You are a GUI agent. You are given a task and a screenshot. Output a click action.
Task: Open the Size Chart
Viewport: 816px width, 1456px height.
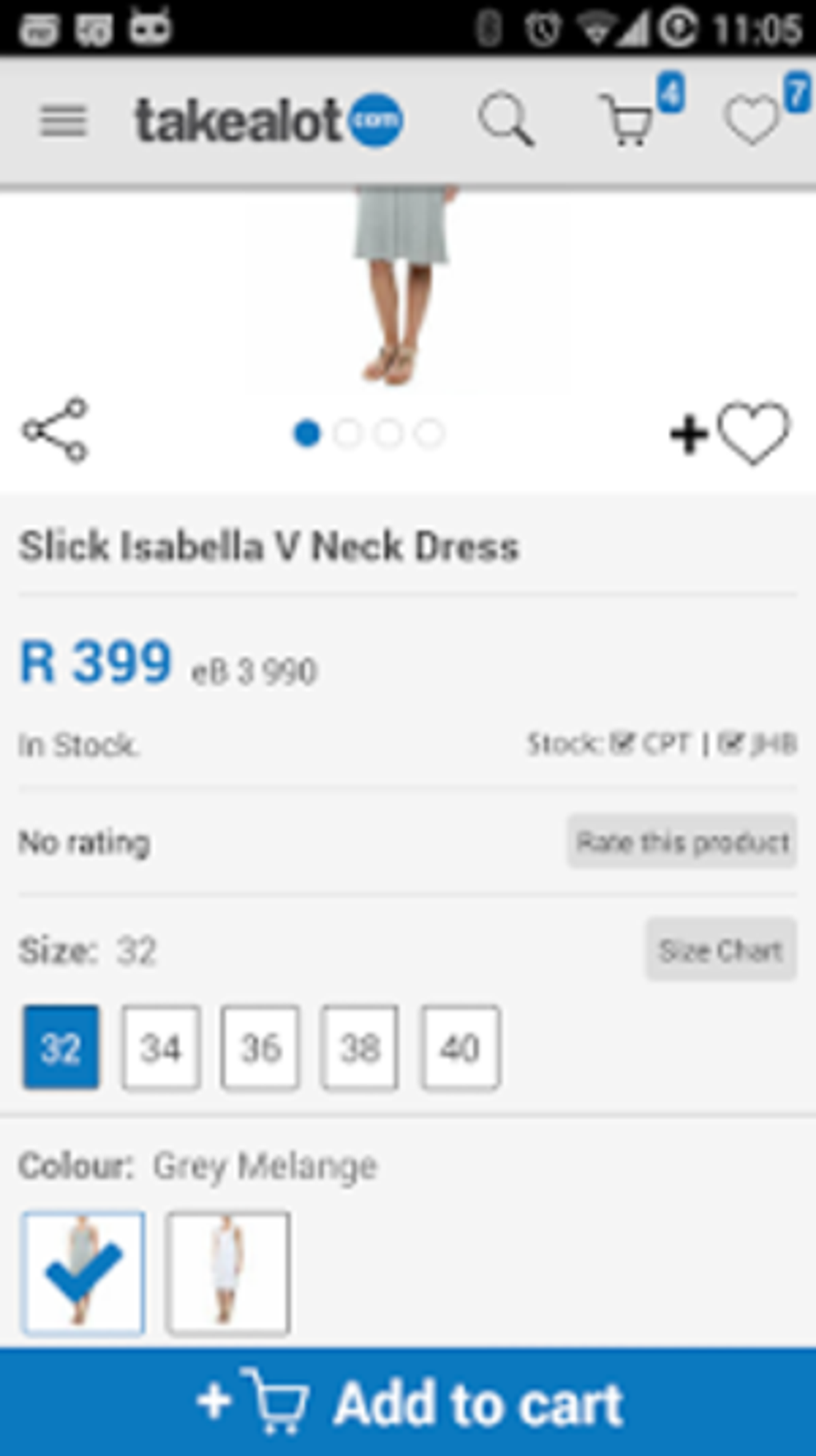(x=721, y=950)
